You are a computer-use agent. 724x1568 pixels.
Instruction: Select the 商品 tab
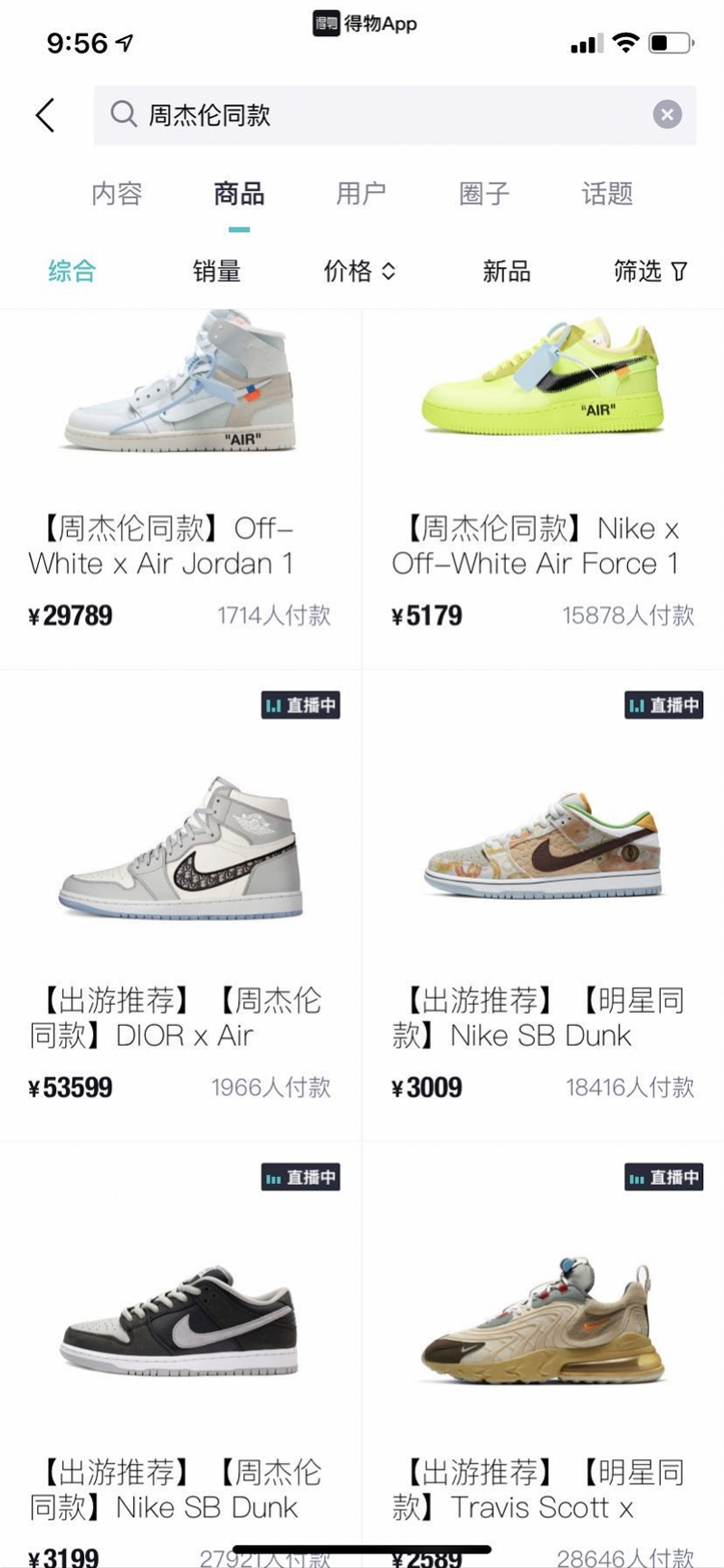(x=239, y=194)
